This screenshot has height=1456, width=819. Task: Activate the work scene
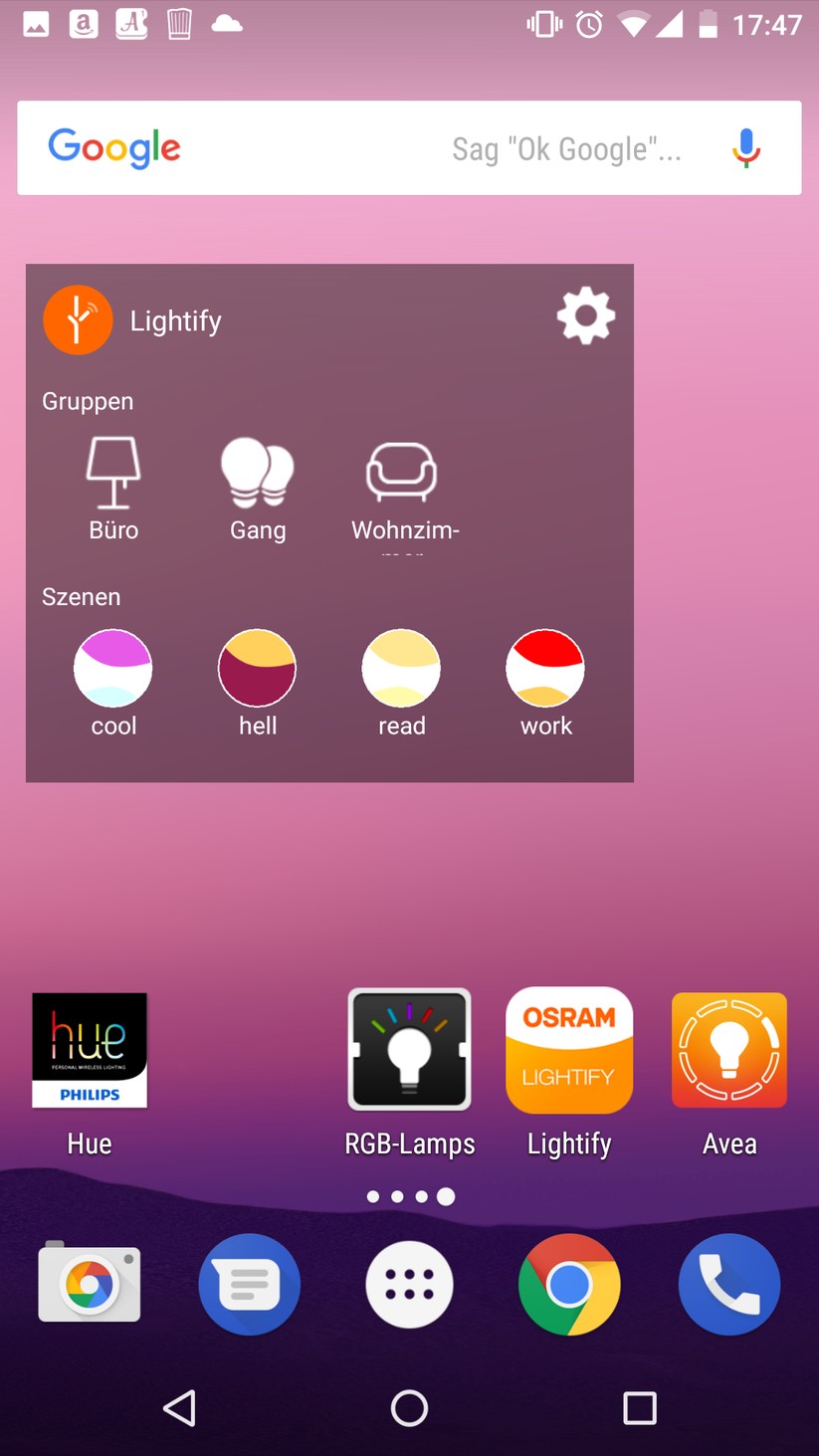(545, 669)
